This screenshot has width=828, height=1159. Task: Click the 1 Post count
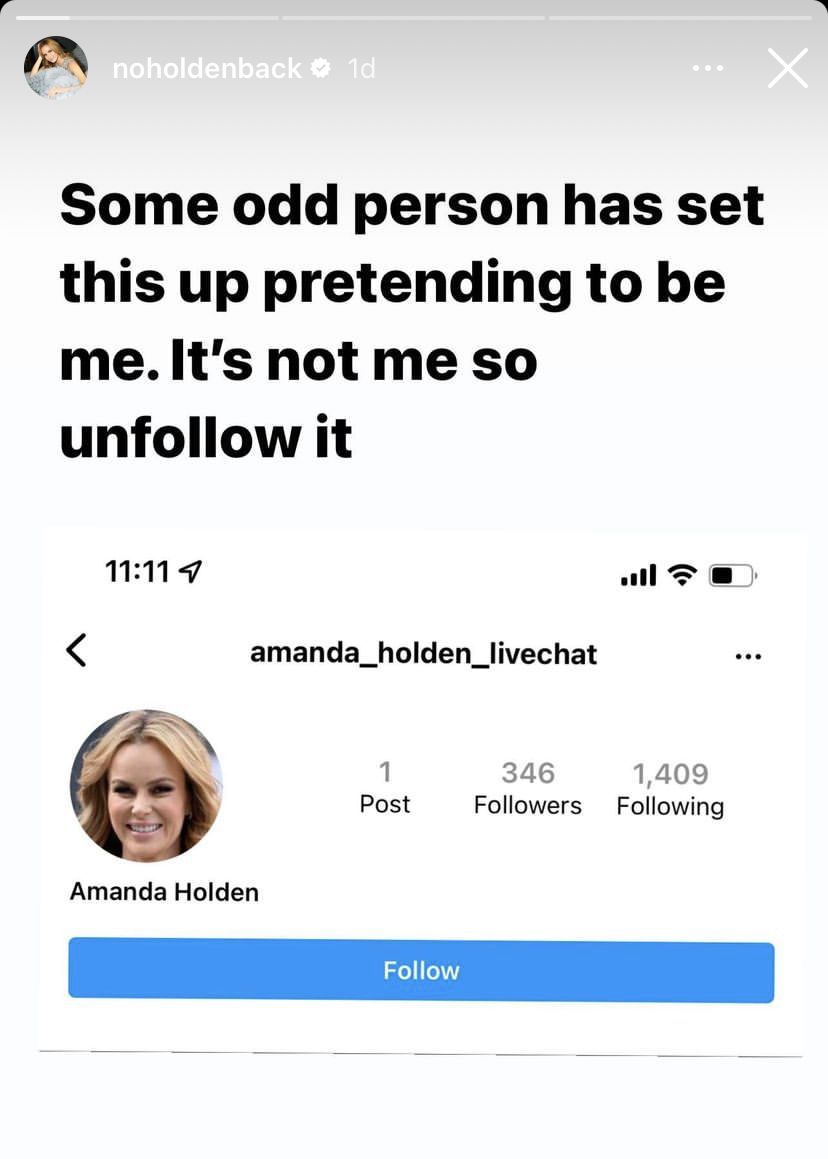coord(385,788)
